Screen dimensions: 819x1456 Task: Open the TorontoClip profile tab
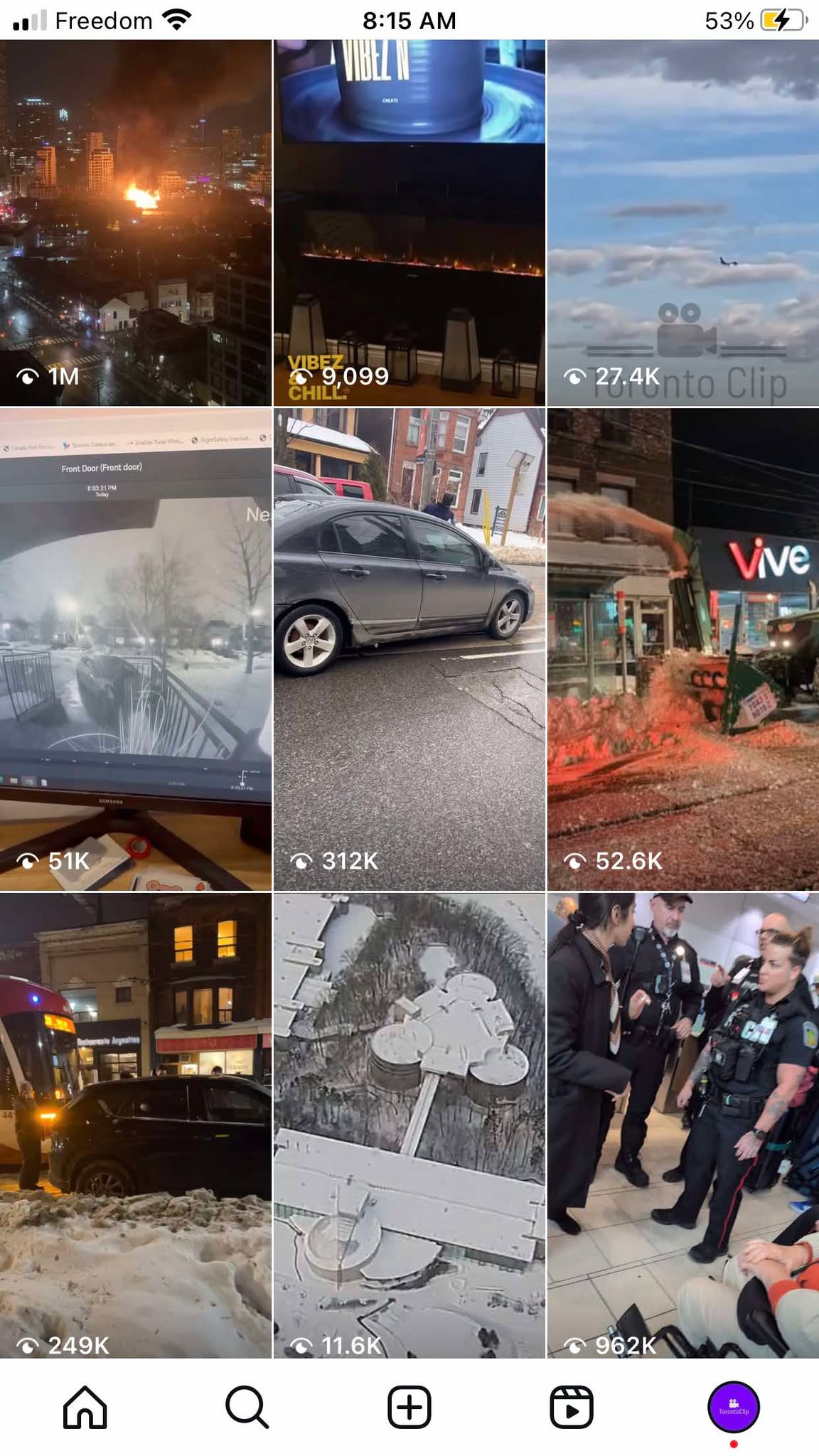click(734, 1407)
